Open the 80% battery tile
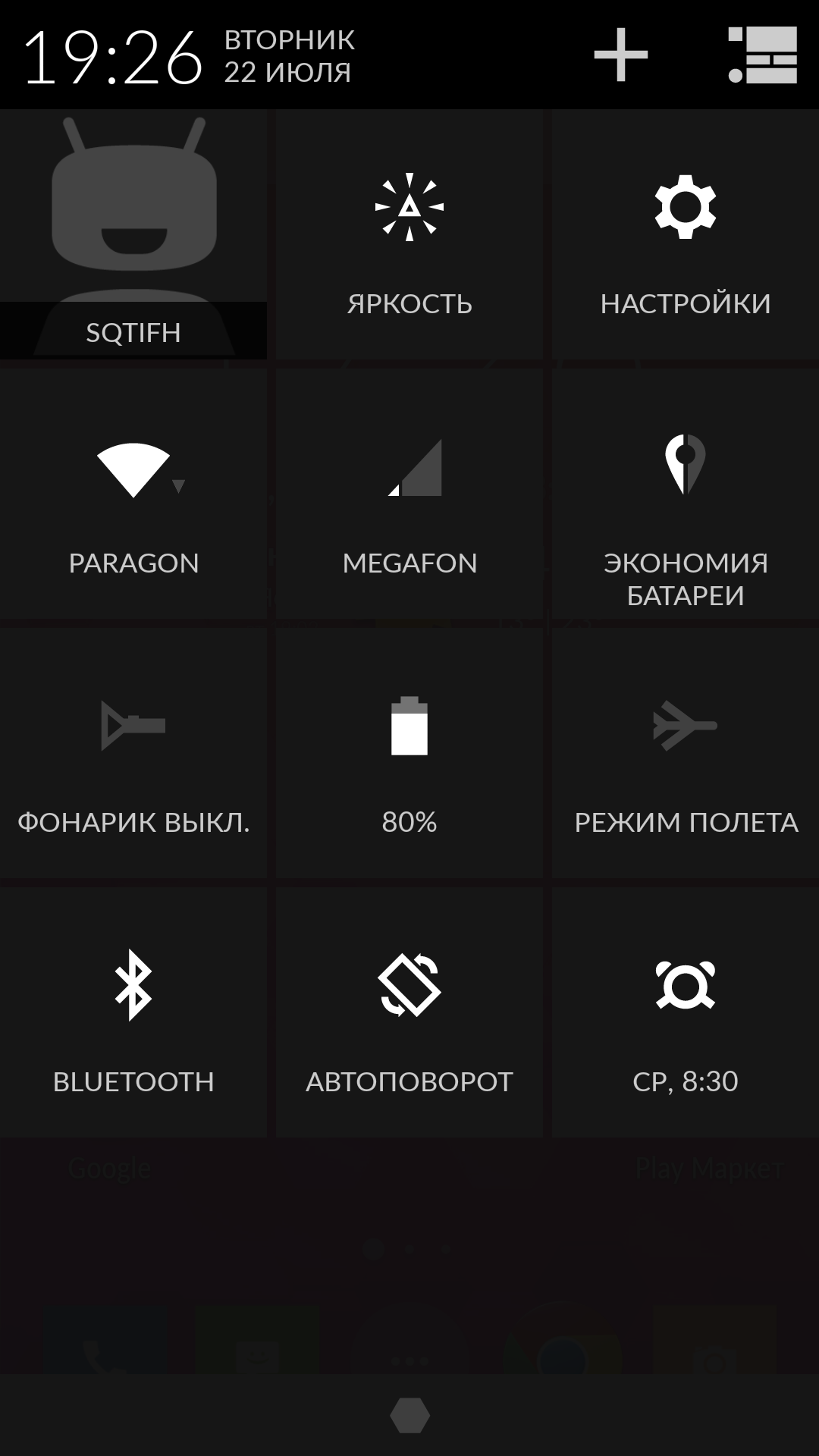Viewport: 819px width, 1456px height. pyautogui.click(x=409, y=755)
